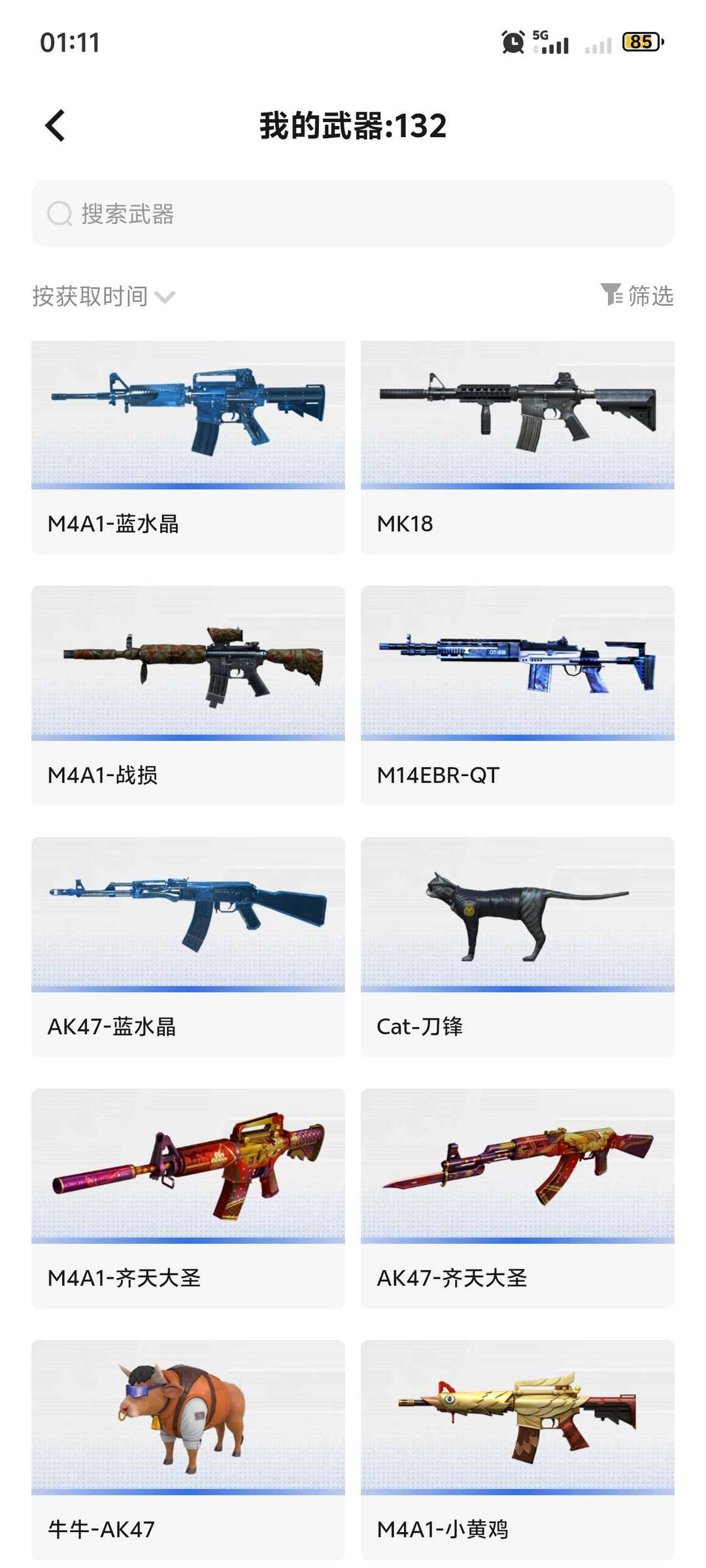Open the M4A1-小黄鸡 weapon card

pos(517,1450)
